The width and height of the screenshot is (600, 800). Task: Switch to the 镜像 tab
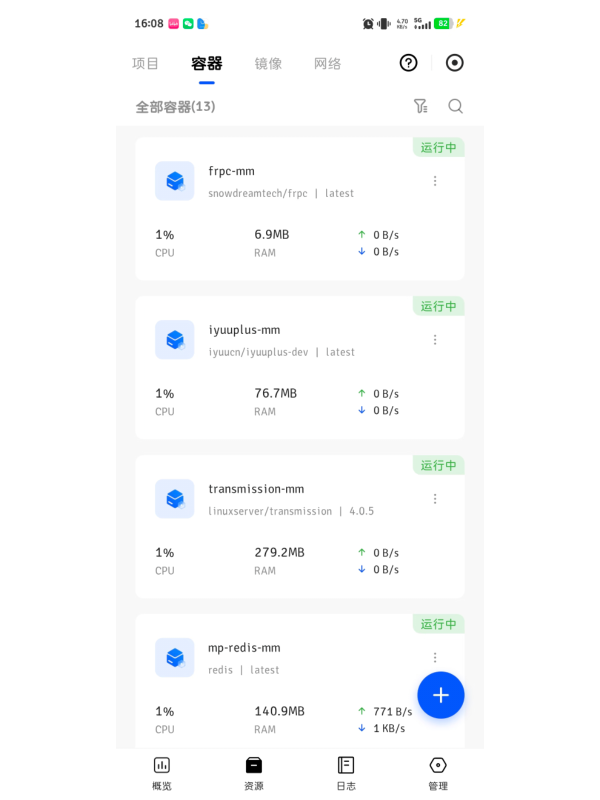pyautogui.click(x=268, y=63)
